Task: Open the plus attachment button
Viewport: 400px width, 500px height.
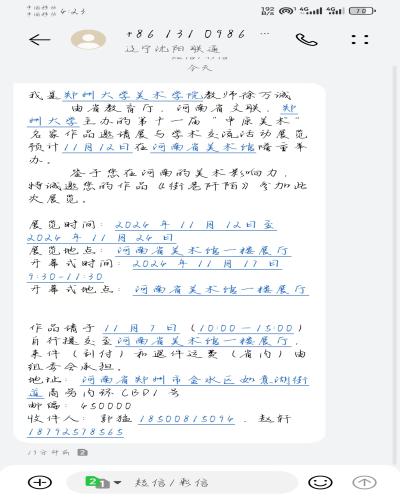Action: click(x=40, y=482)
